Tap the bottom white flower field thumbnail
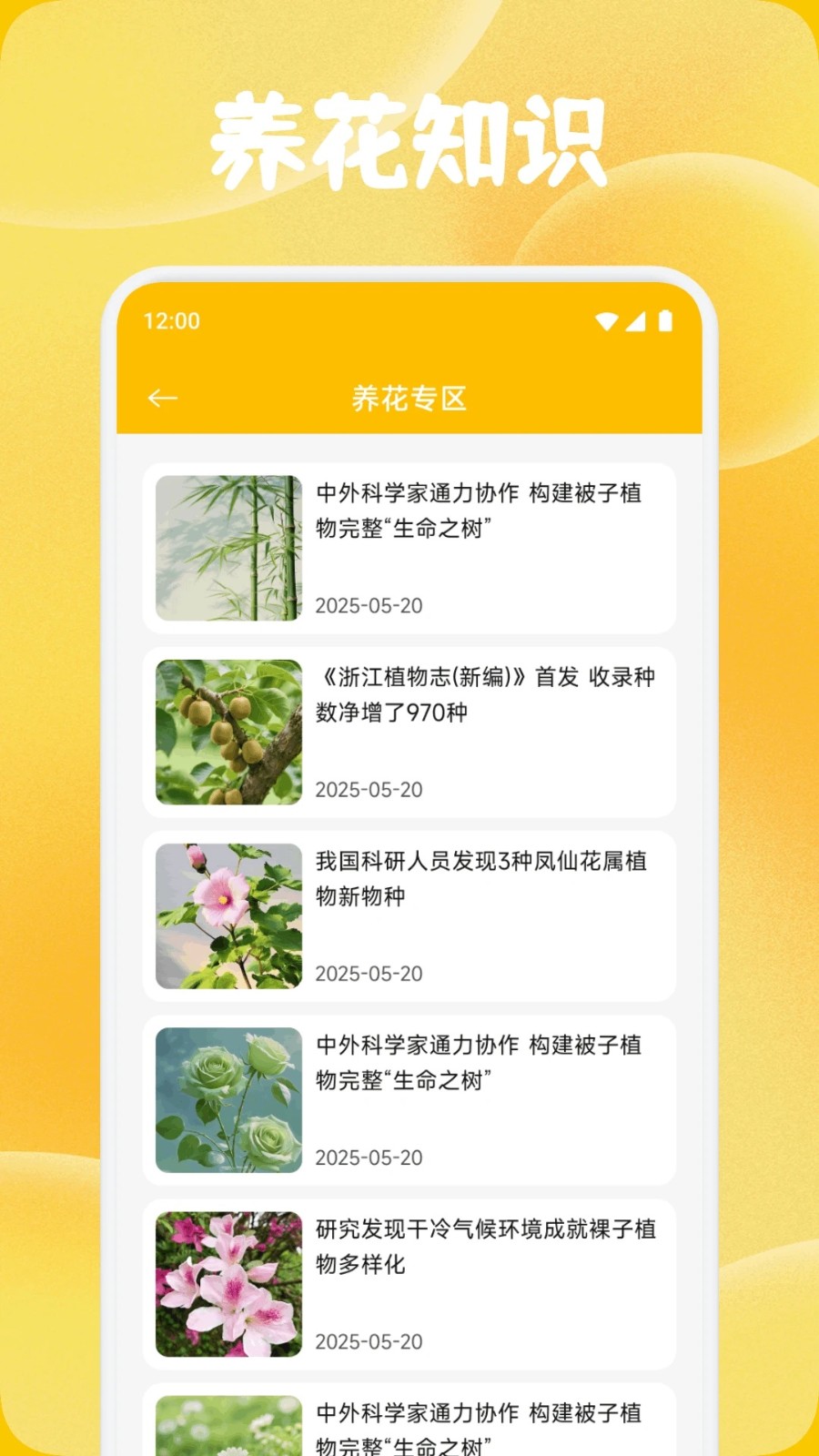The height and width of the screenshot is (1456, 819). pos(226,1424)
